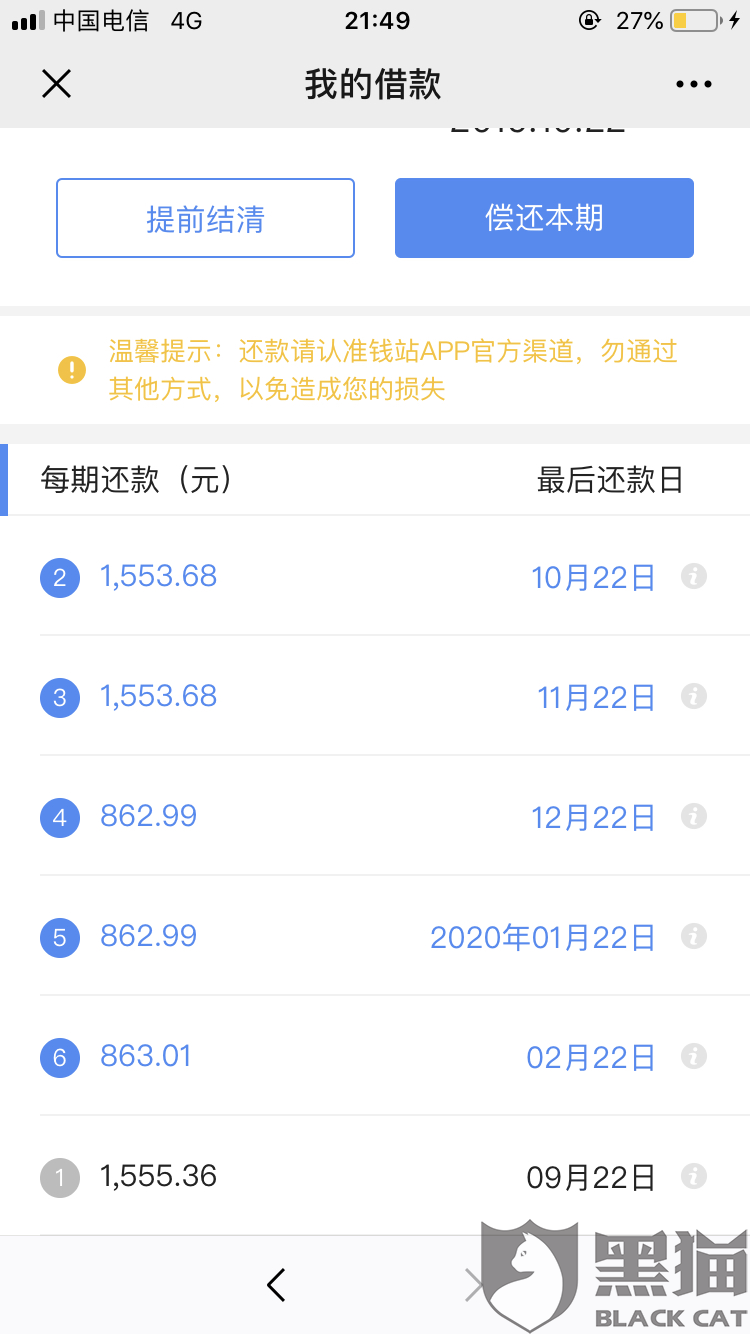View info for the 12月22日 installment
This screenshot has width=750, height=1334.
[x=694, y=816]
